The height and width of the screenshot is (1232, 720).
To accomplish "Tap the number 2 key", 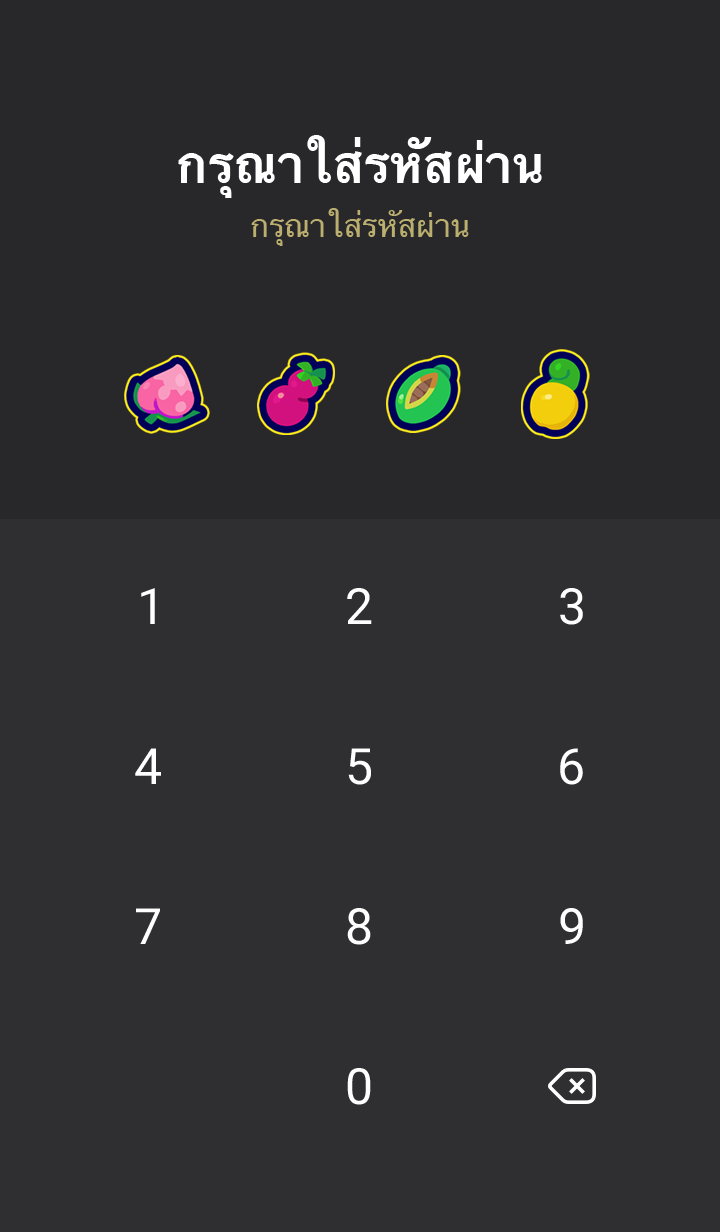I will coord(359,607).
